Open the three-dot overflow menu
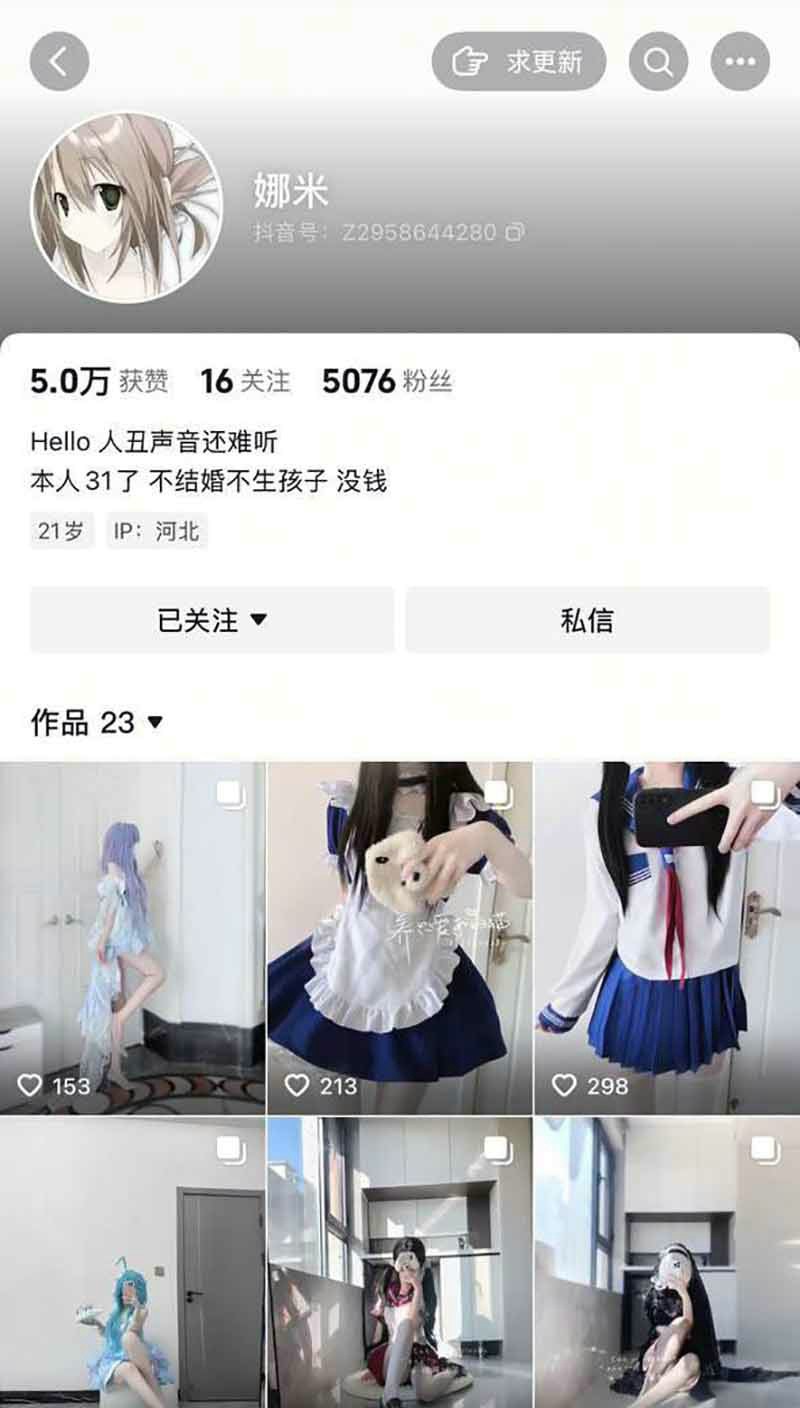Viewport: 800px width, 1408px height. (x=740, y=61)
